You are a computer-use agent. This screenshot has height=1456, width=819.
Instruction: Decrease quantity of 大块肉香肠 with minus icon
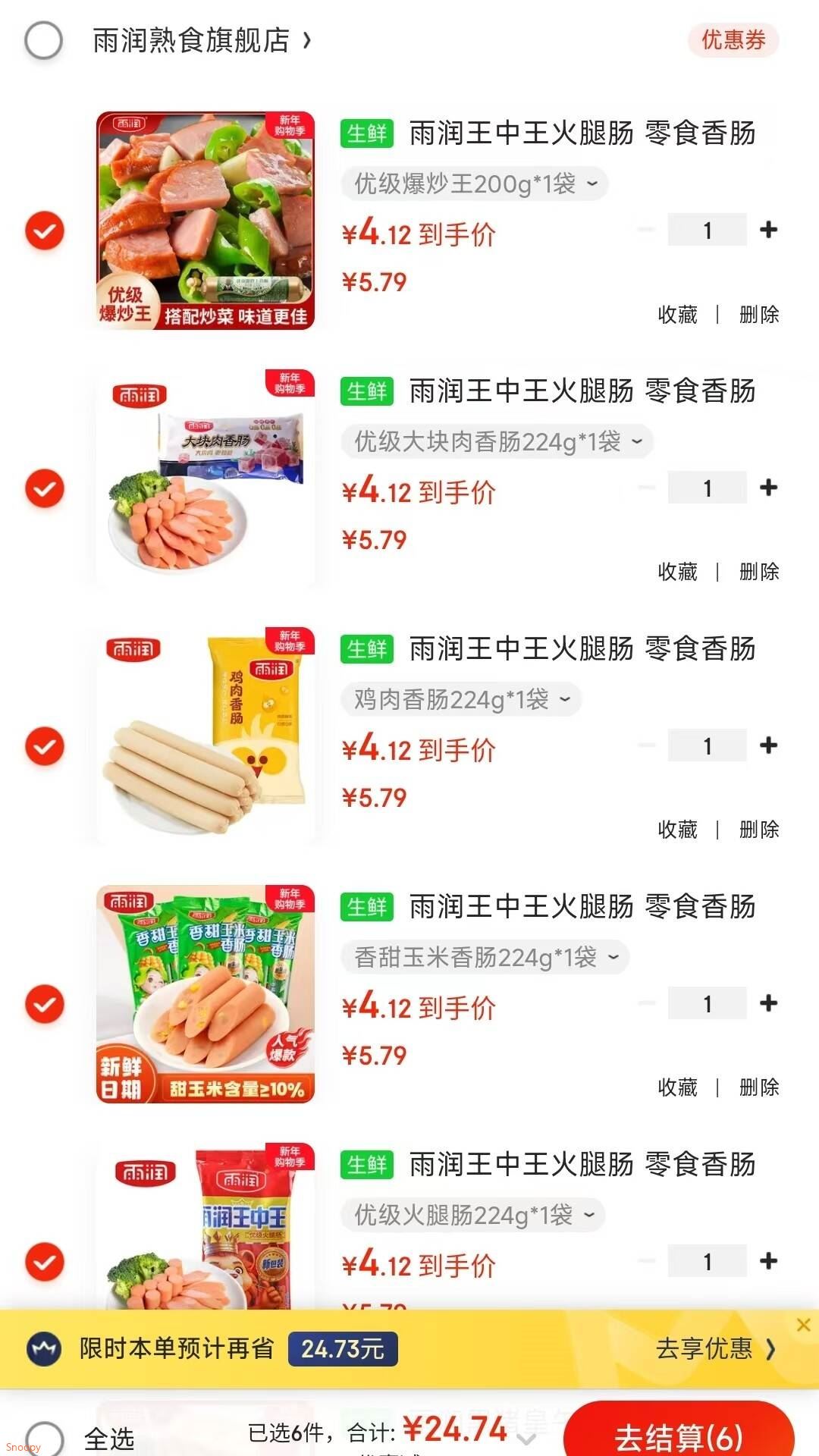click(647, 486)
